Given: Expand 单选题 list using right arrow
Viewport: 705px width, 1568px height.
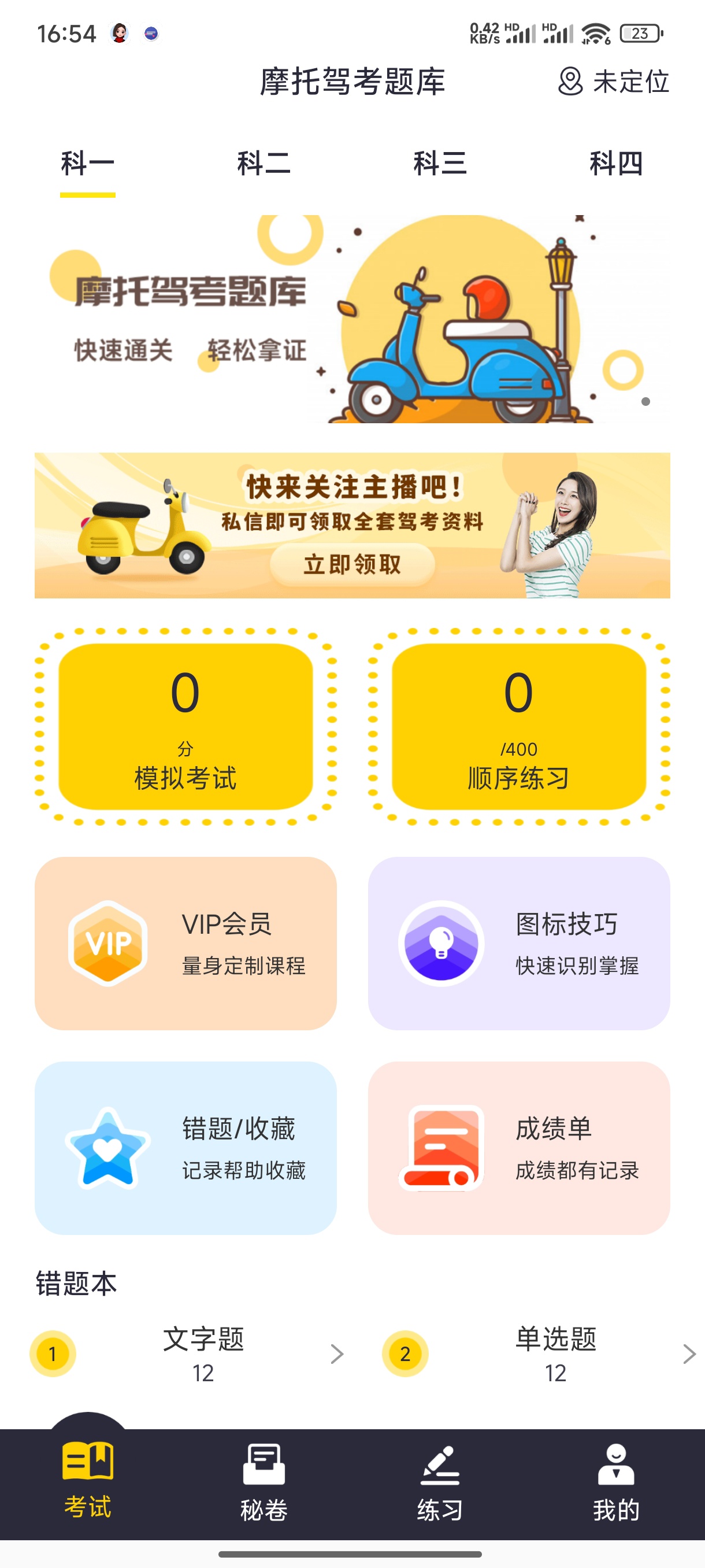Looking at the screenshot, I should 691,1355.
